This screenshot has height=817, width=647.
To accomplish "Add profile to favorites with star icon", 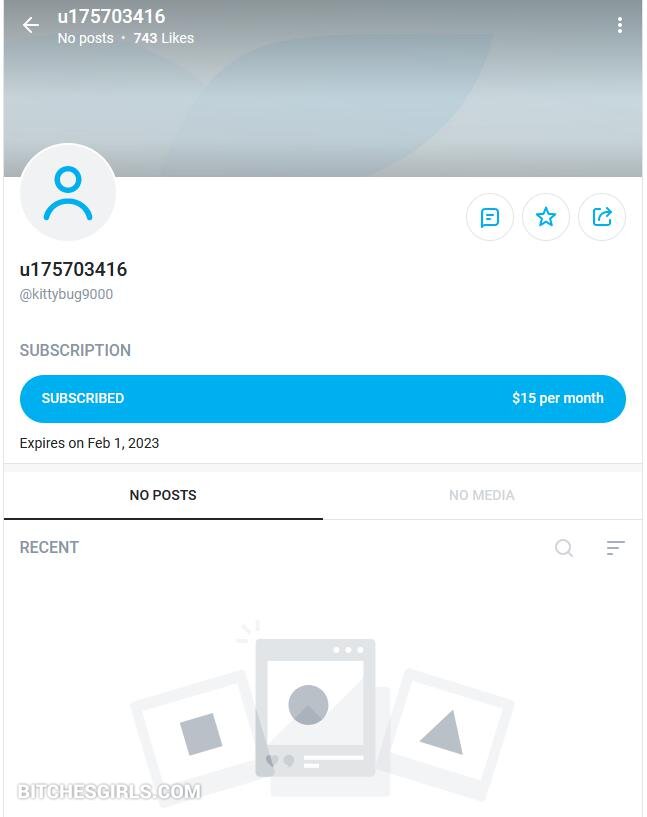I will pos(546,217).
